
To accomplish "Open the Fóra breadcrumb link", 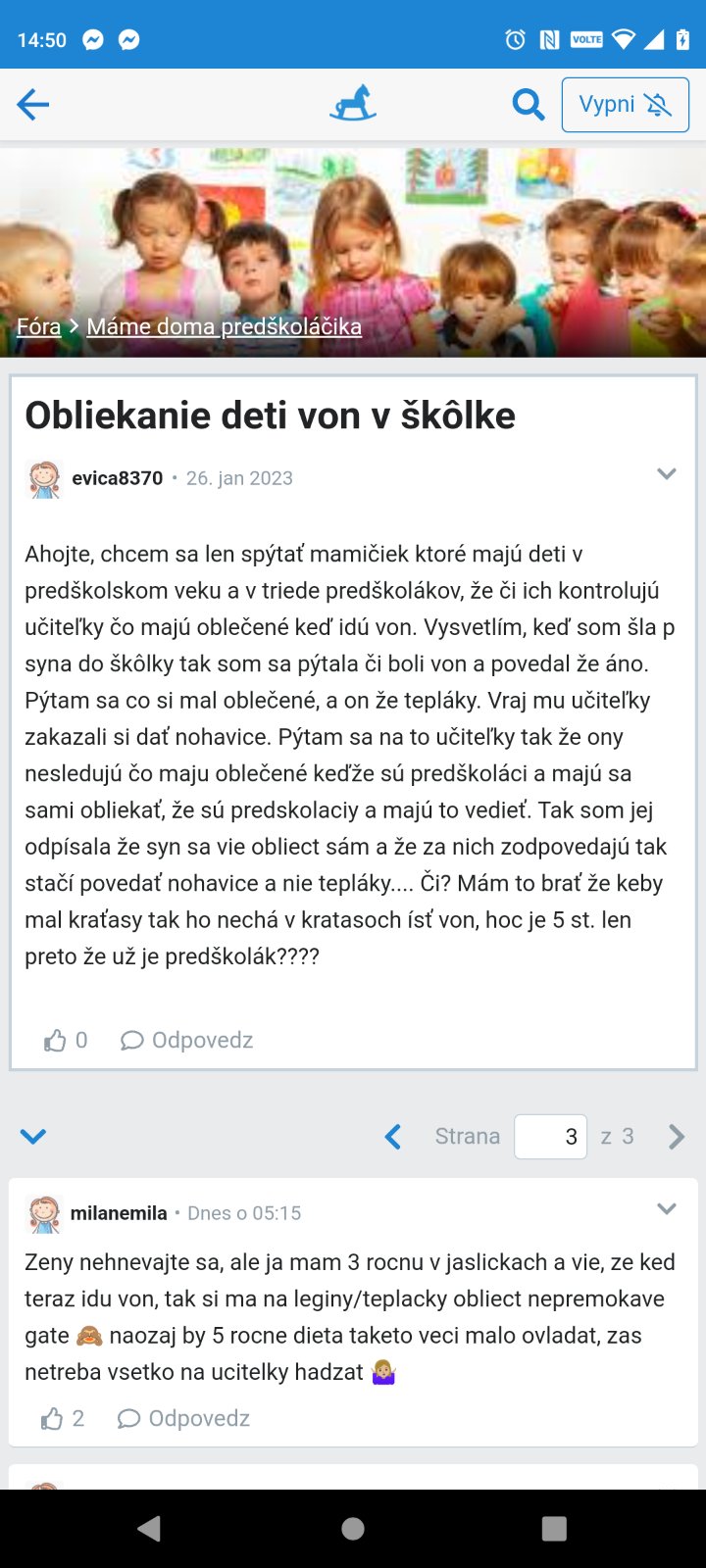I will point(38,326).
